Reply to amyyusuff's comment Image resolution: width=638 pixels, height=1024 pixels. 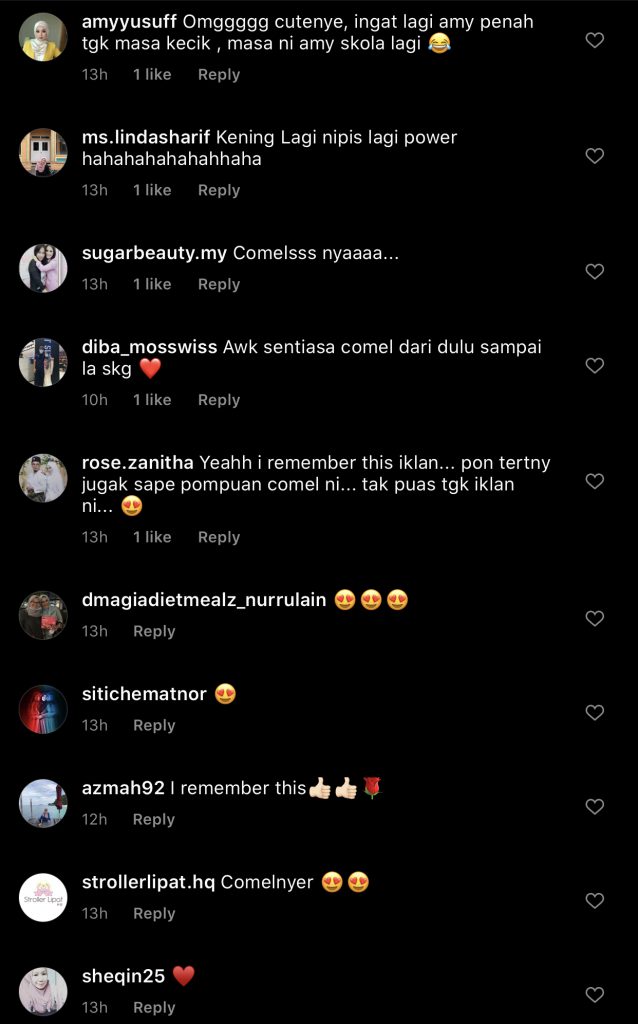(x=218, y=74)
